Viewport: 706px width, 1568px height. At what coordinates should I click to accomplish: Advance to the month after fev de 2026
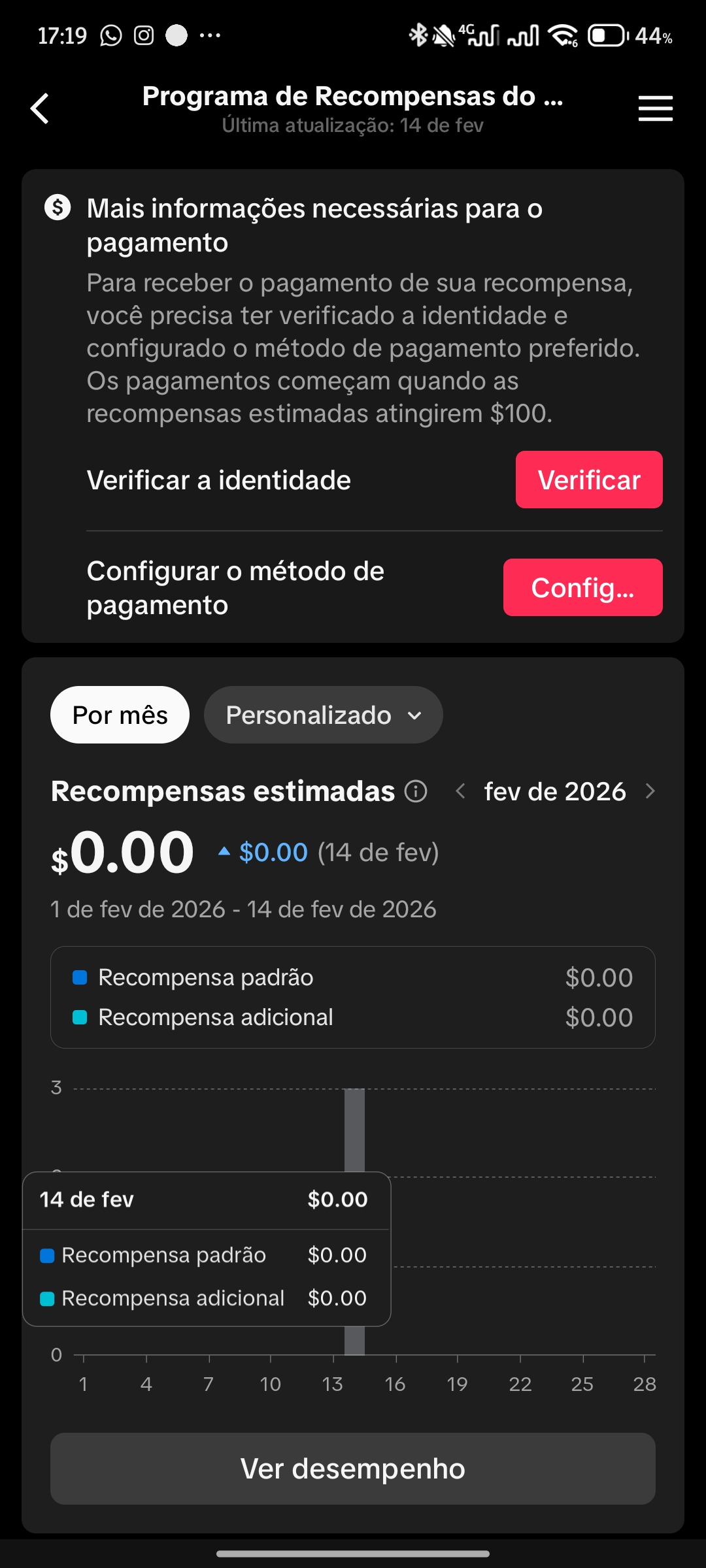tap(650, 791)
